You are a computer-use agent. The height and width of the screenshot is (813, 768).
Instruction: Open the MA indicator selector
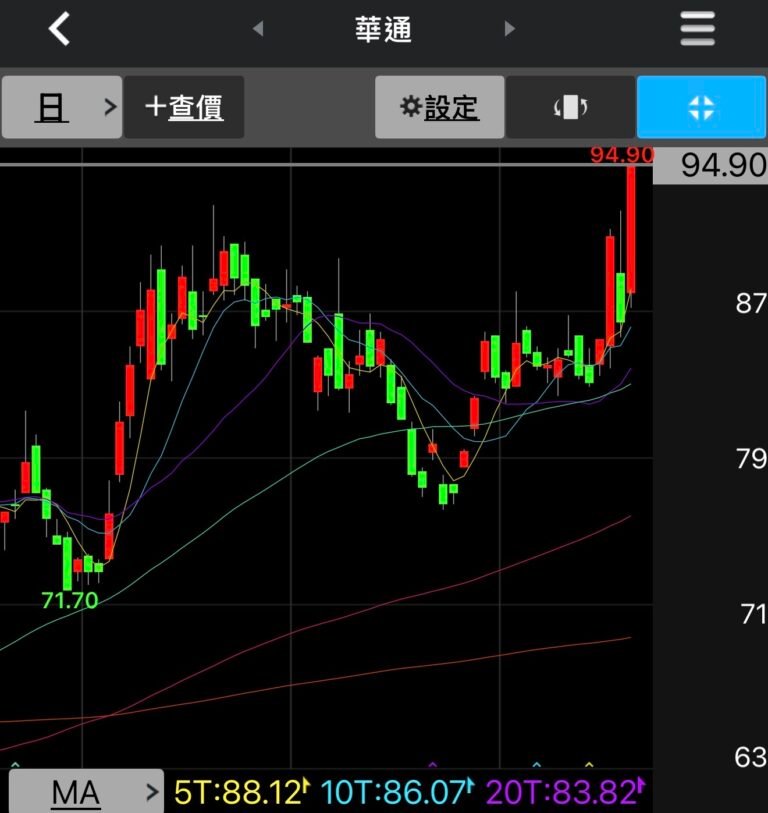point(85,793)
